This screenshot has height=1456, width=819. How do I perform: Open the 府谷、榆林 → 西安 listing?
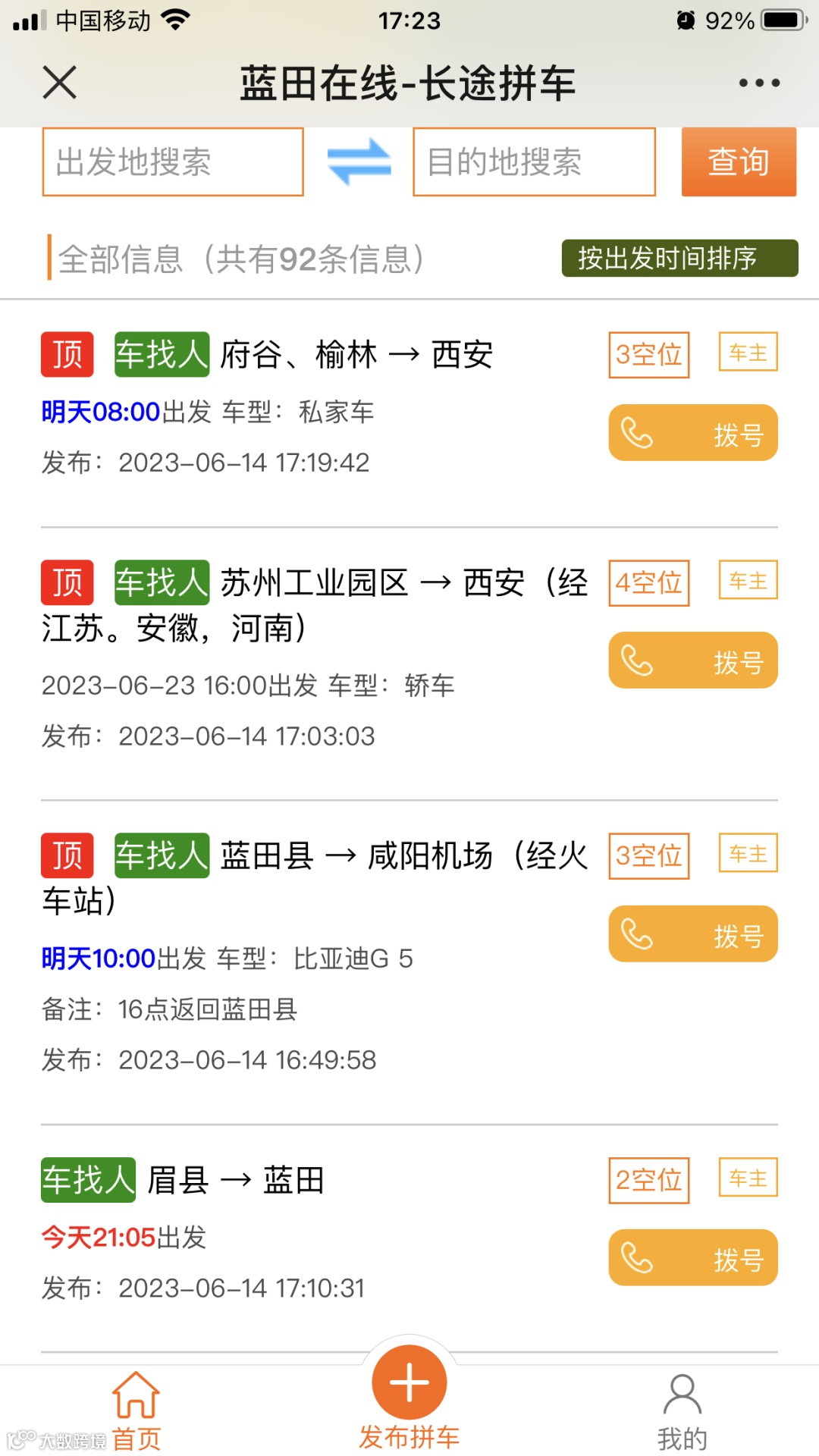point(356,355)
